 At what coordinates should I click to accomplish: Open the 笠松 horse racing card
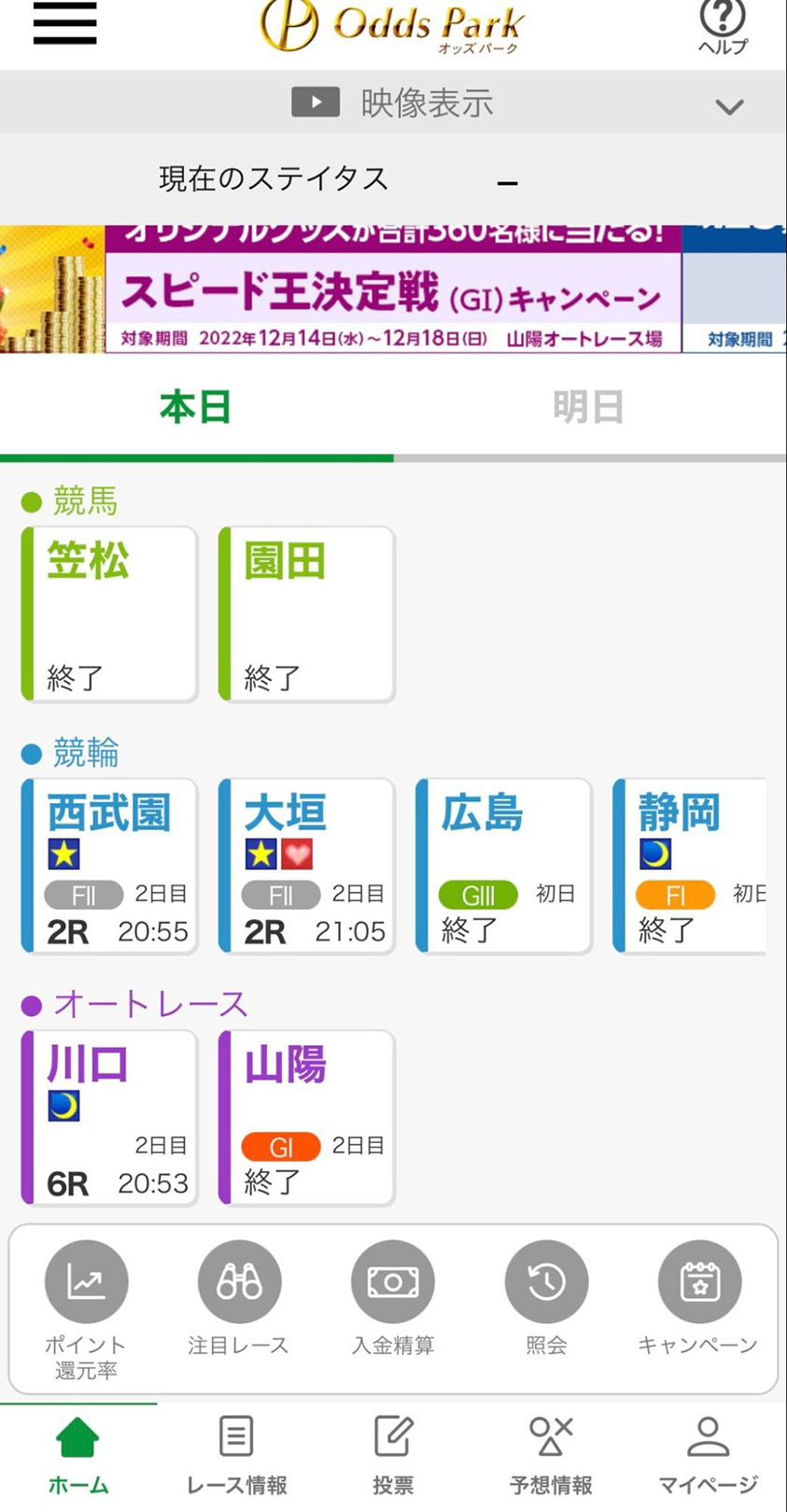pyautogui.click(x=109, y=614)
